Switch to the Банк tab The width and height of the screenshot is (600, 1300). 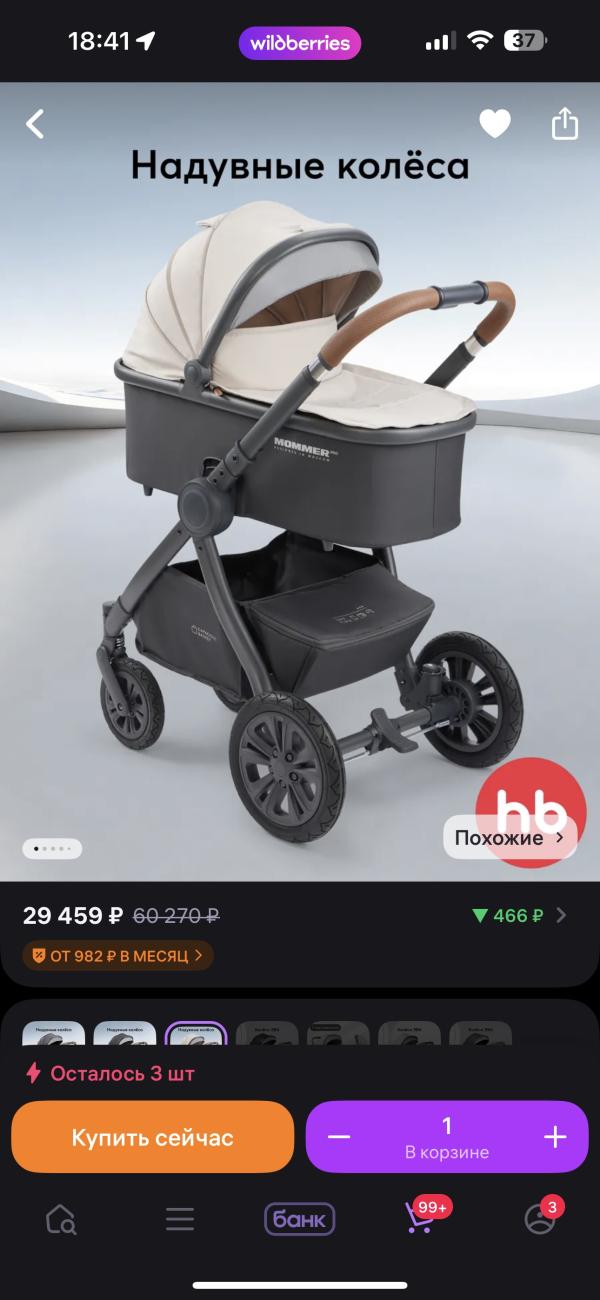tap(299, 1219)
